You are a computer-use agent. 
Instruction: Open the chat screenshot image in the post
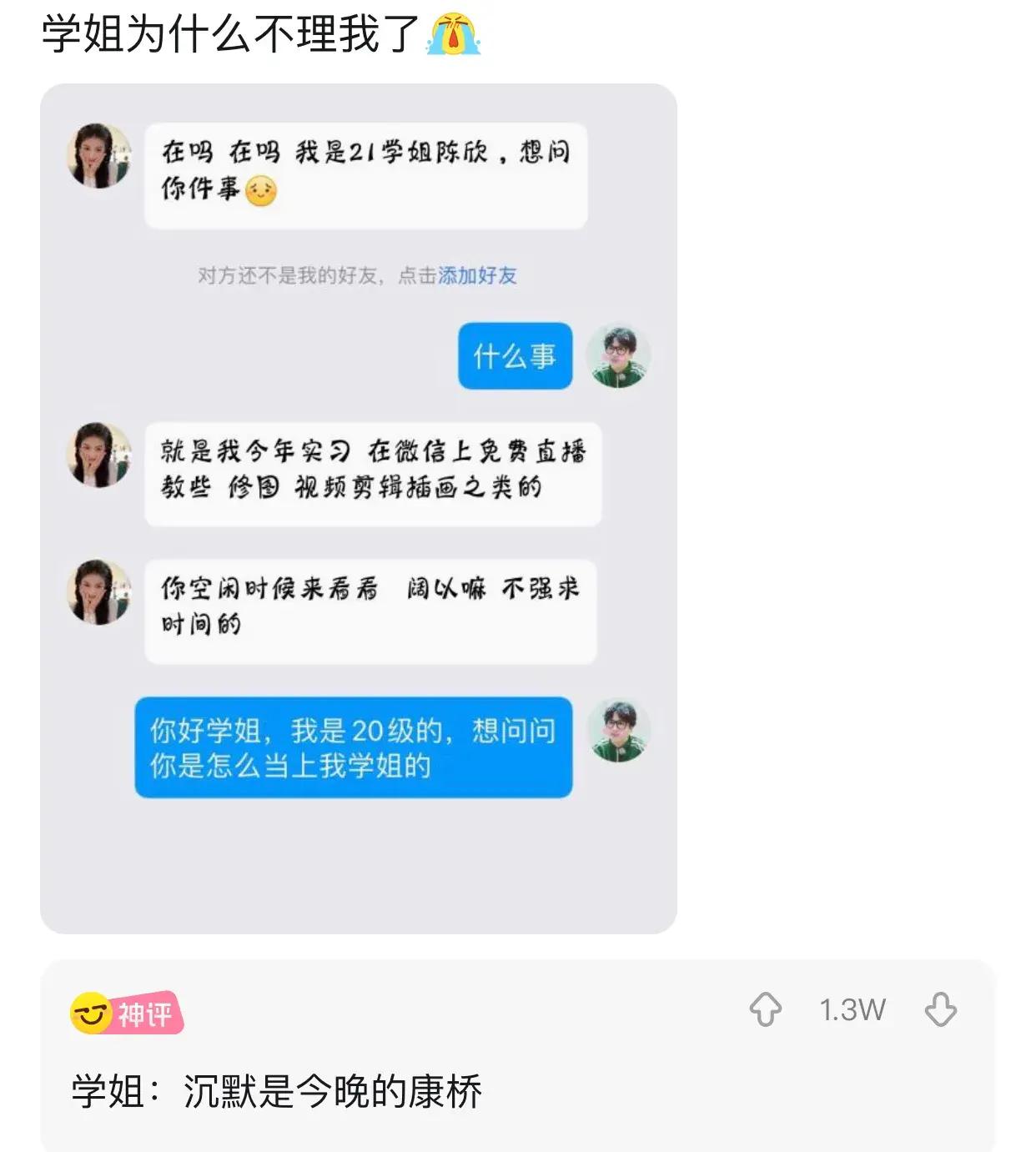coord(359,509)
